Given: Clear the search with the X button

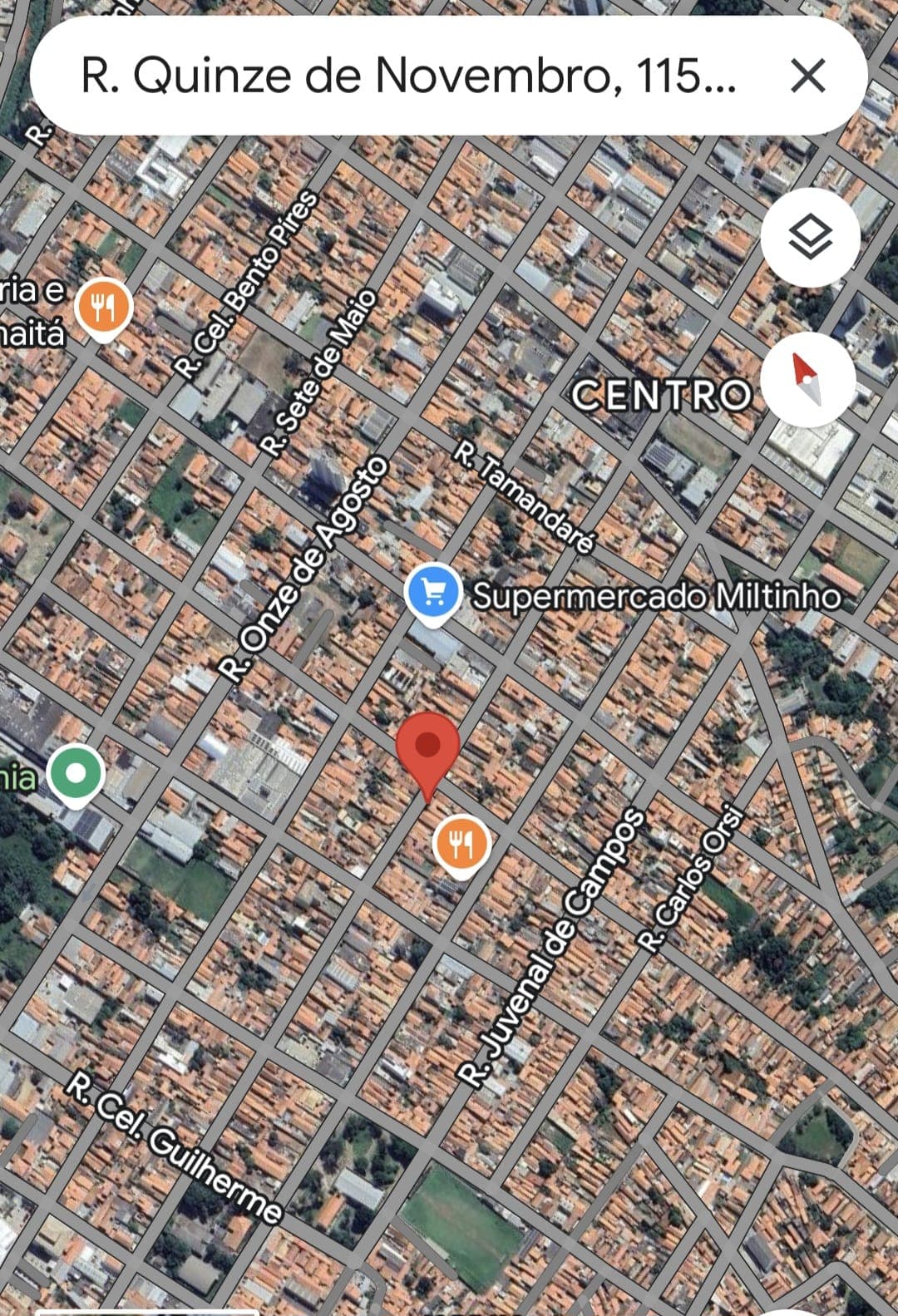Looking at the screenshot, I should coord(807,76).
